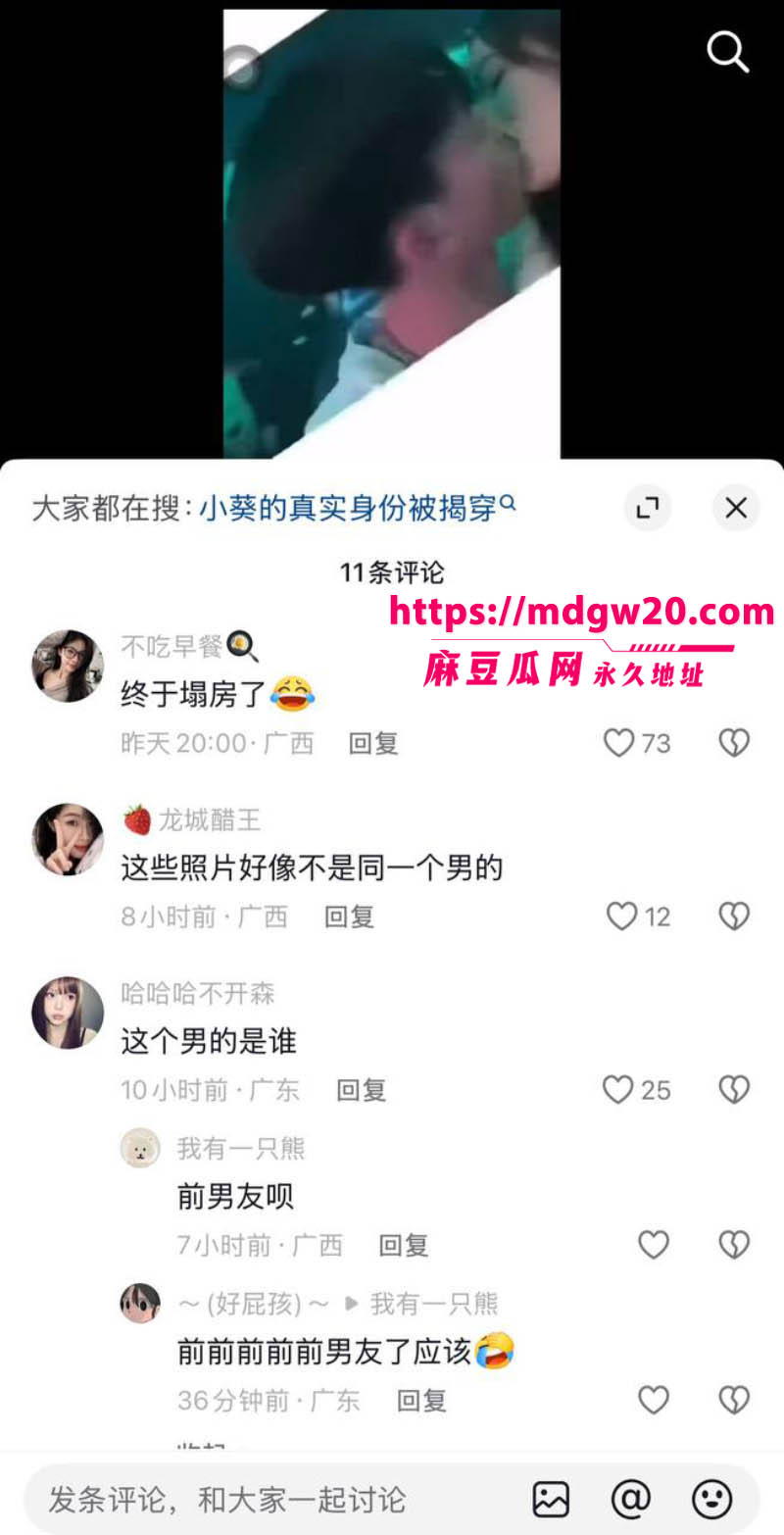Dislike 龙城醋王's comment
Viewport: 784px width, 1535px height.
pyautogui.click(x=734, y=916)
